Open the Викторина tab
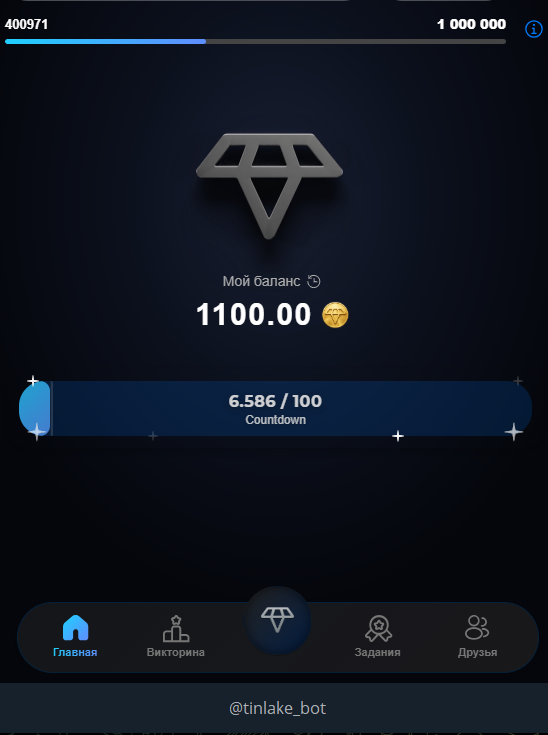 pos(176,637)
